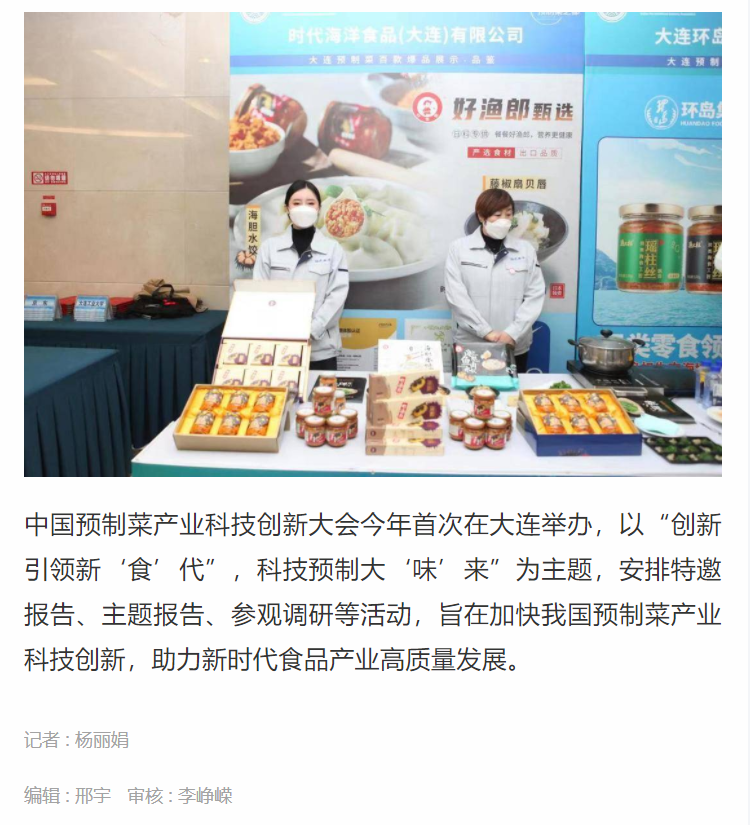Open the food expo booth photo

click(372, 245)
